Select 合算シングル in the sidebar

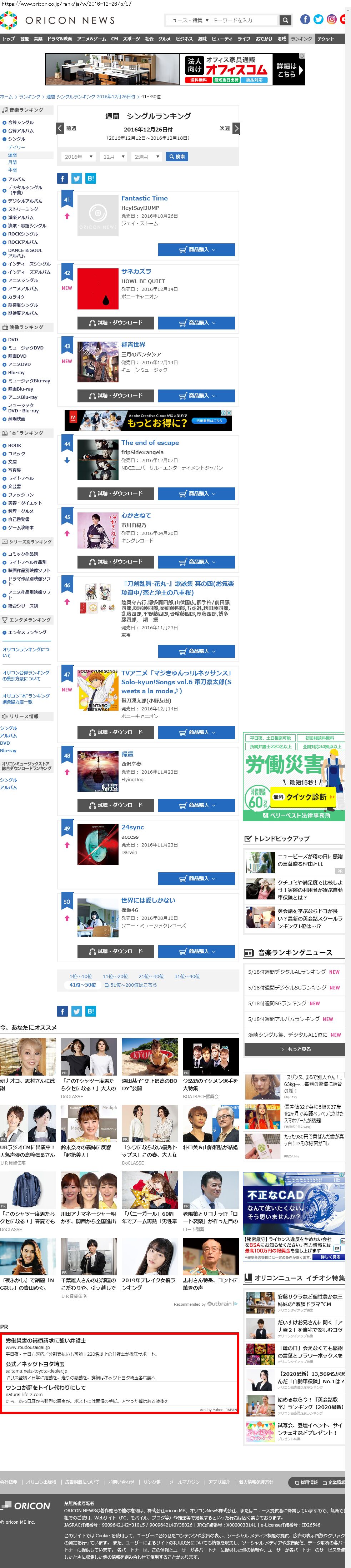(21, 122)
